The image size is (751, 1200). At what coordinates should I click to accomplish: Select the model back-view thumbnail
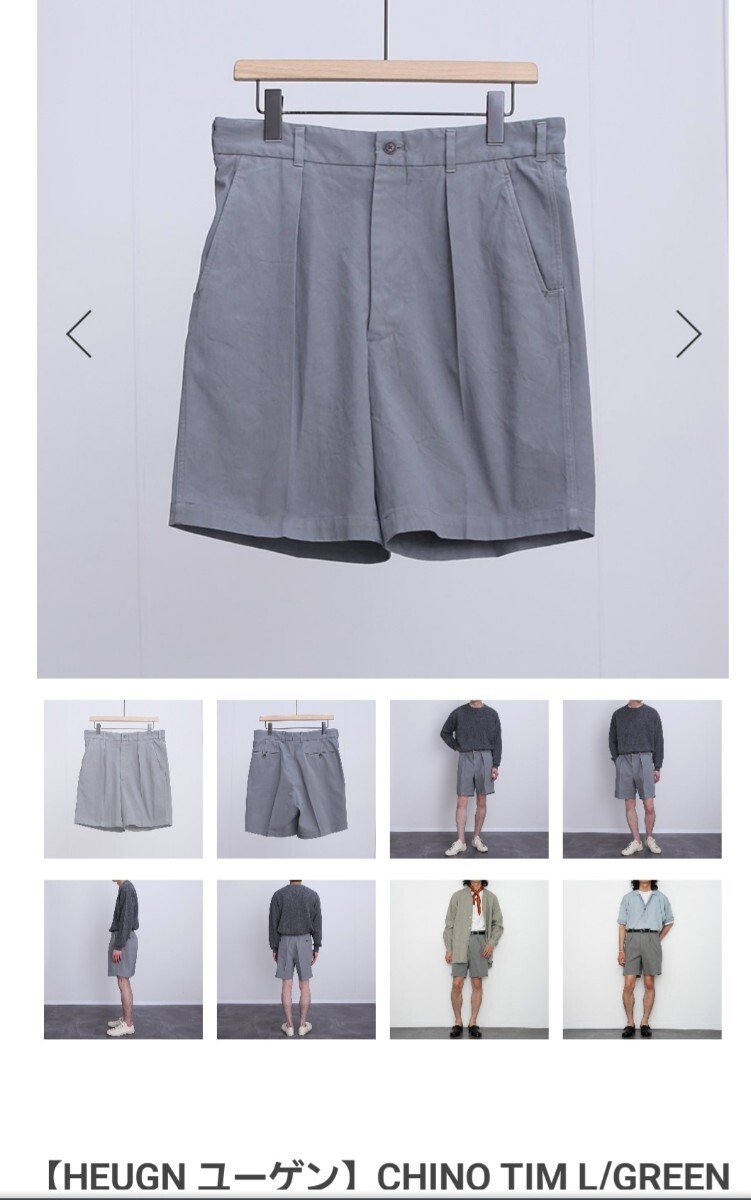click(296, 959)
